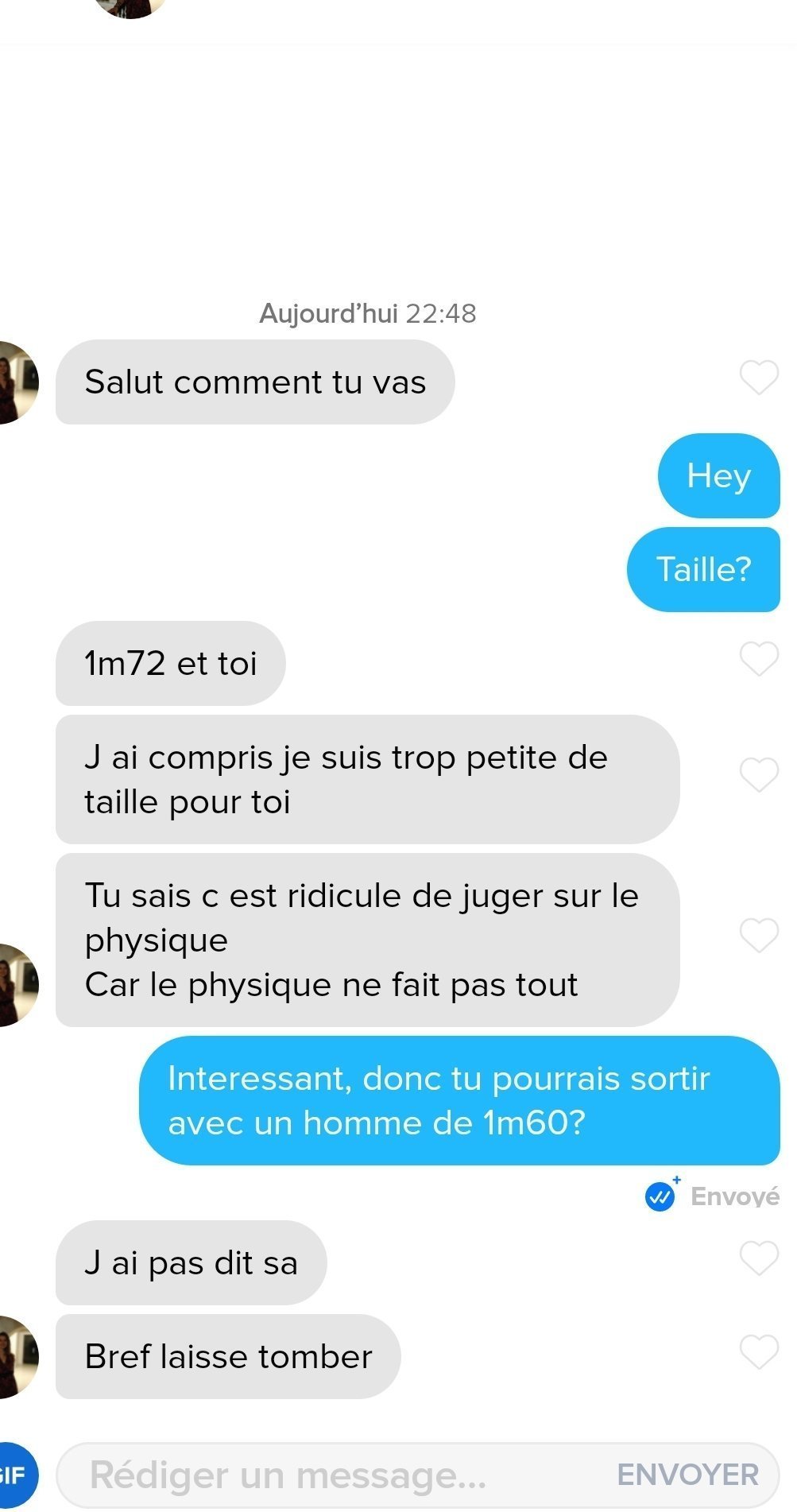The width and height of the screenshot is (797, 1512).
Task: Tap the ENVOYER send button
Action: [687, 1475]
